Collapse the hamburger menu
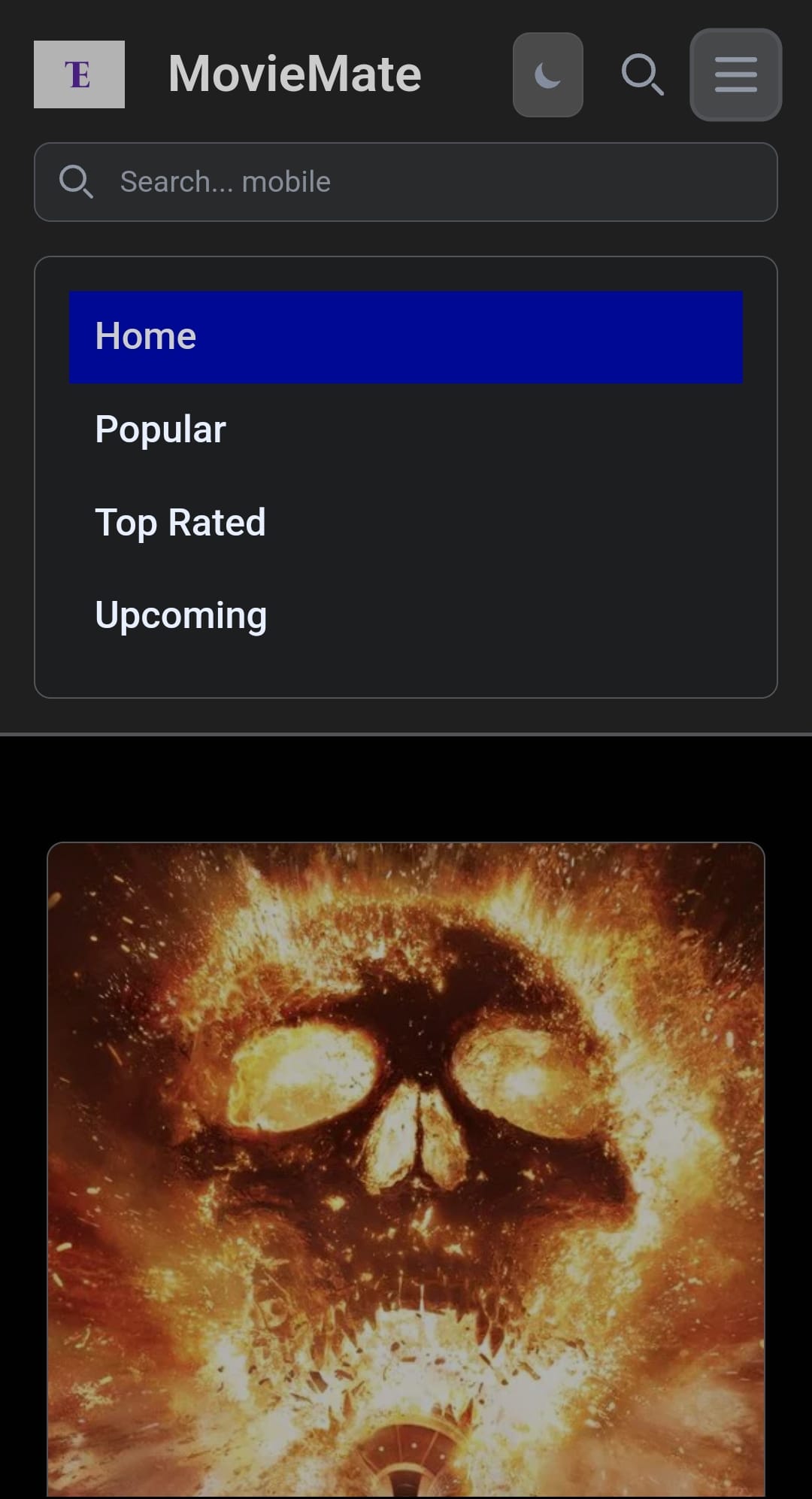The height and width of the screenshot is (1499, 812). pos(735,74)
